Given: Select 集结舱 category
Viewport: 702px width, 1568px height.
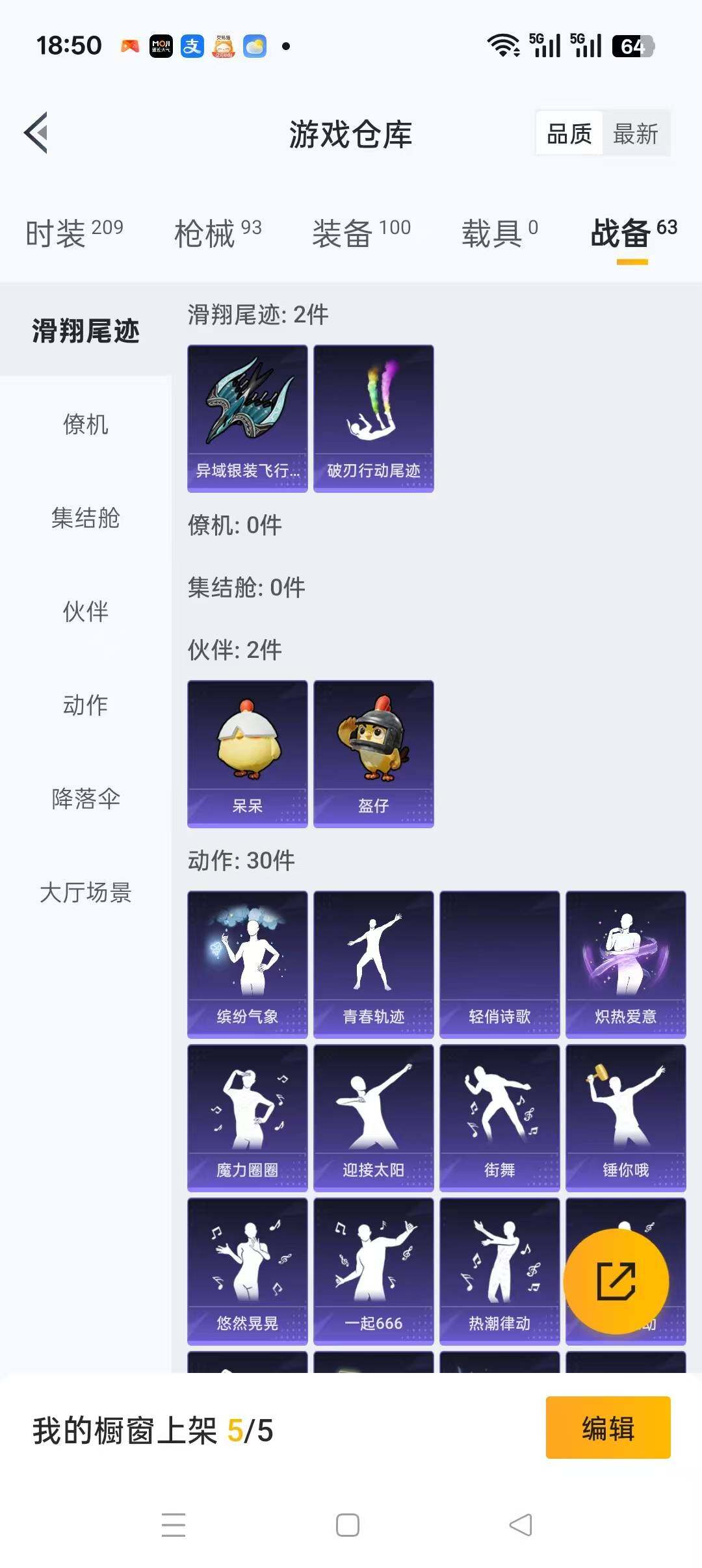Looking at the screenshot, I should [85, 518].
